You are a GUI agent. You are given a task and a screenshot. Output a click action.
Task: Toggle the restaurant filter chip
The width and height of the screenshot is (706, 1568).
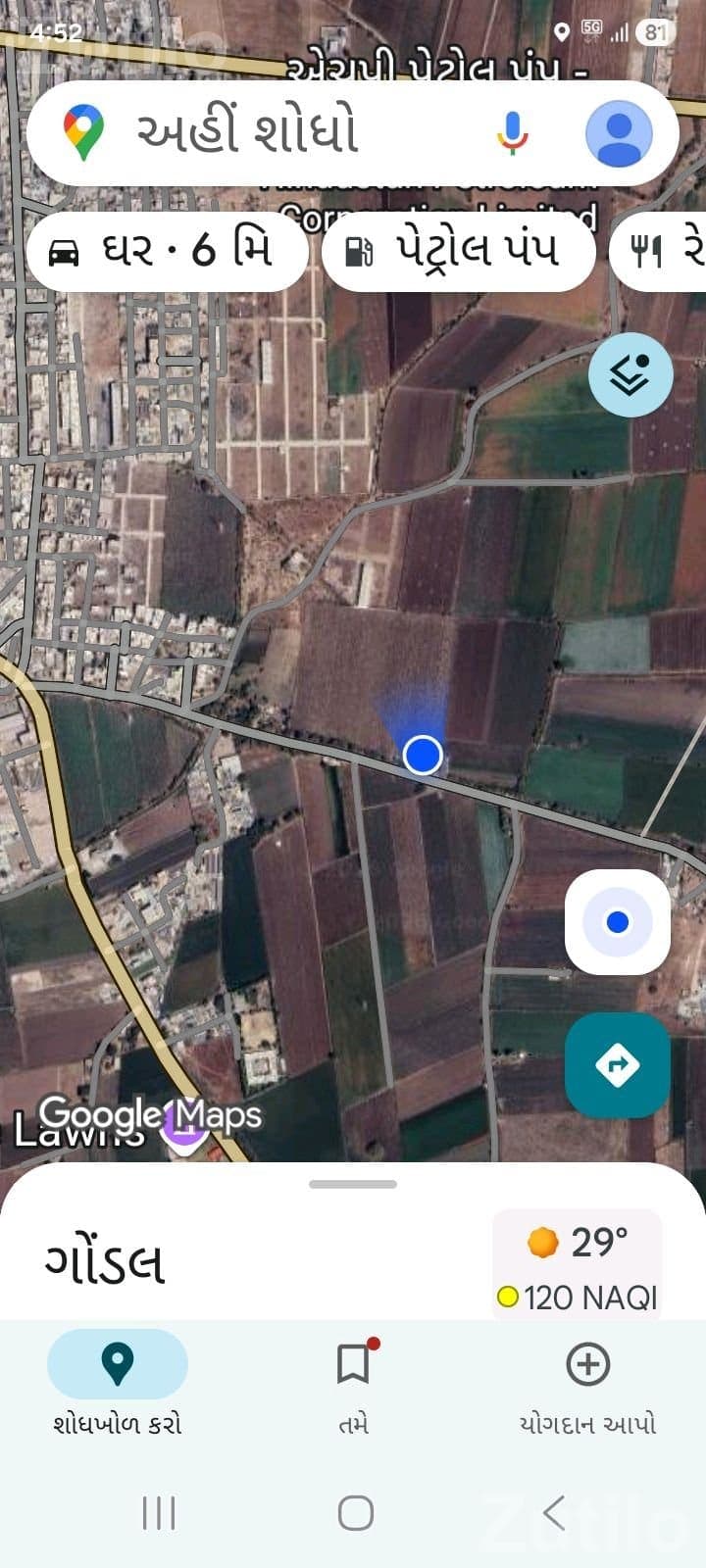[667, 250]
